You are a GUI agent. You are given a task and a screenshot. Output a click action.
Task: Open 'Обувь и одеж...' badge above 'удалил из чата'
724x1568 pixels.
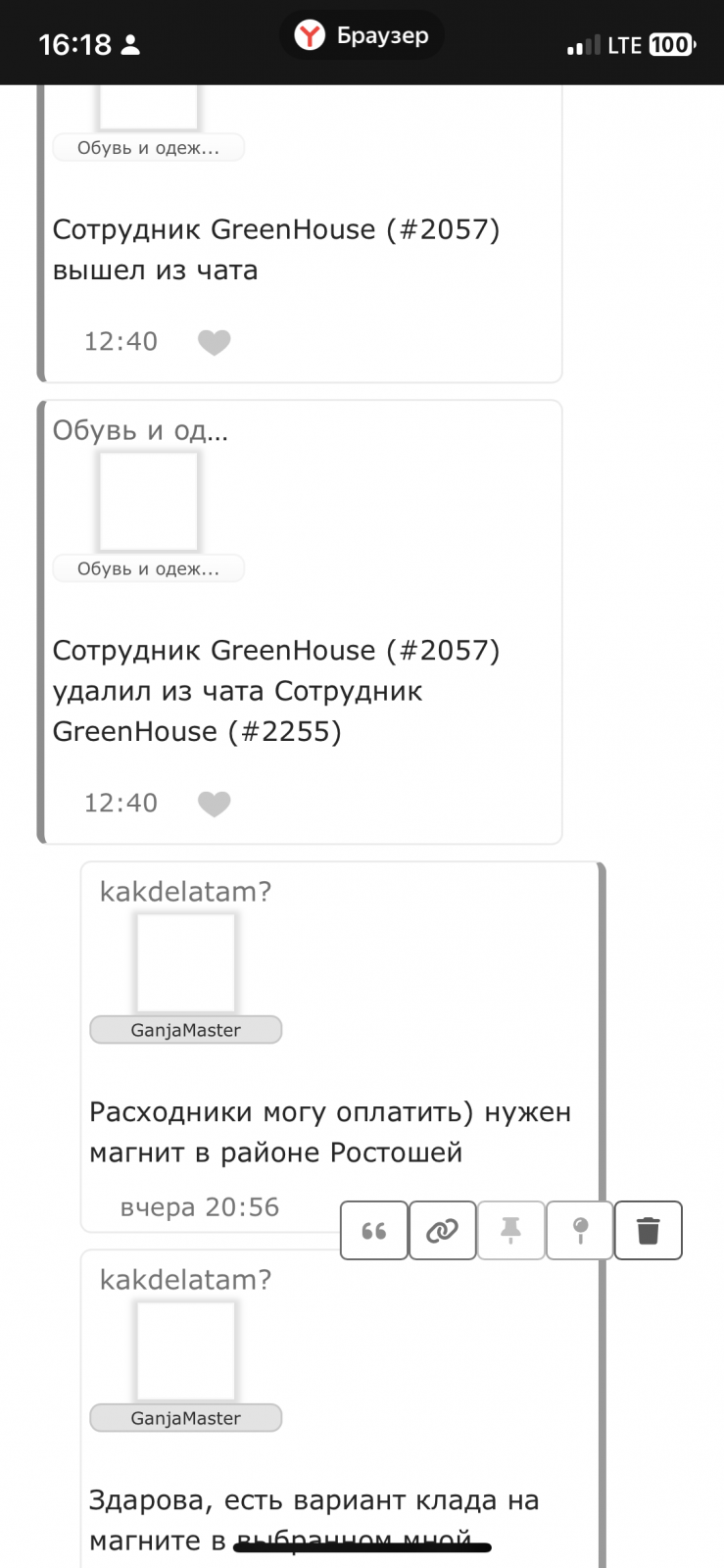click(x=148, y=568)
